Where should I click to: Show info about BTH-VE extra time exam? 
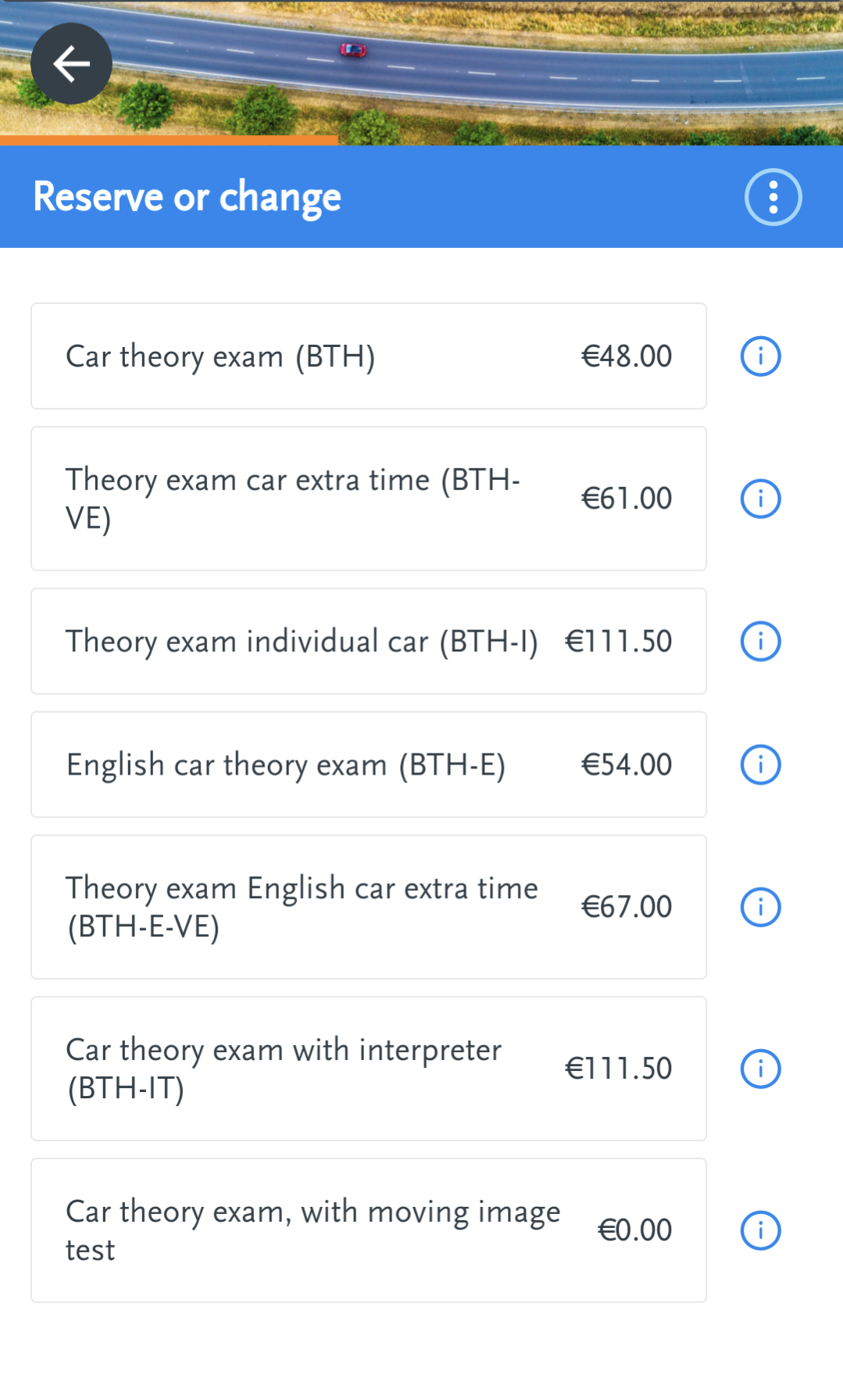(760, 499)
